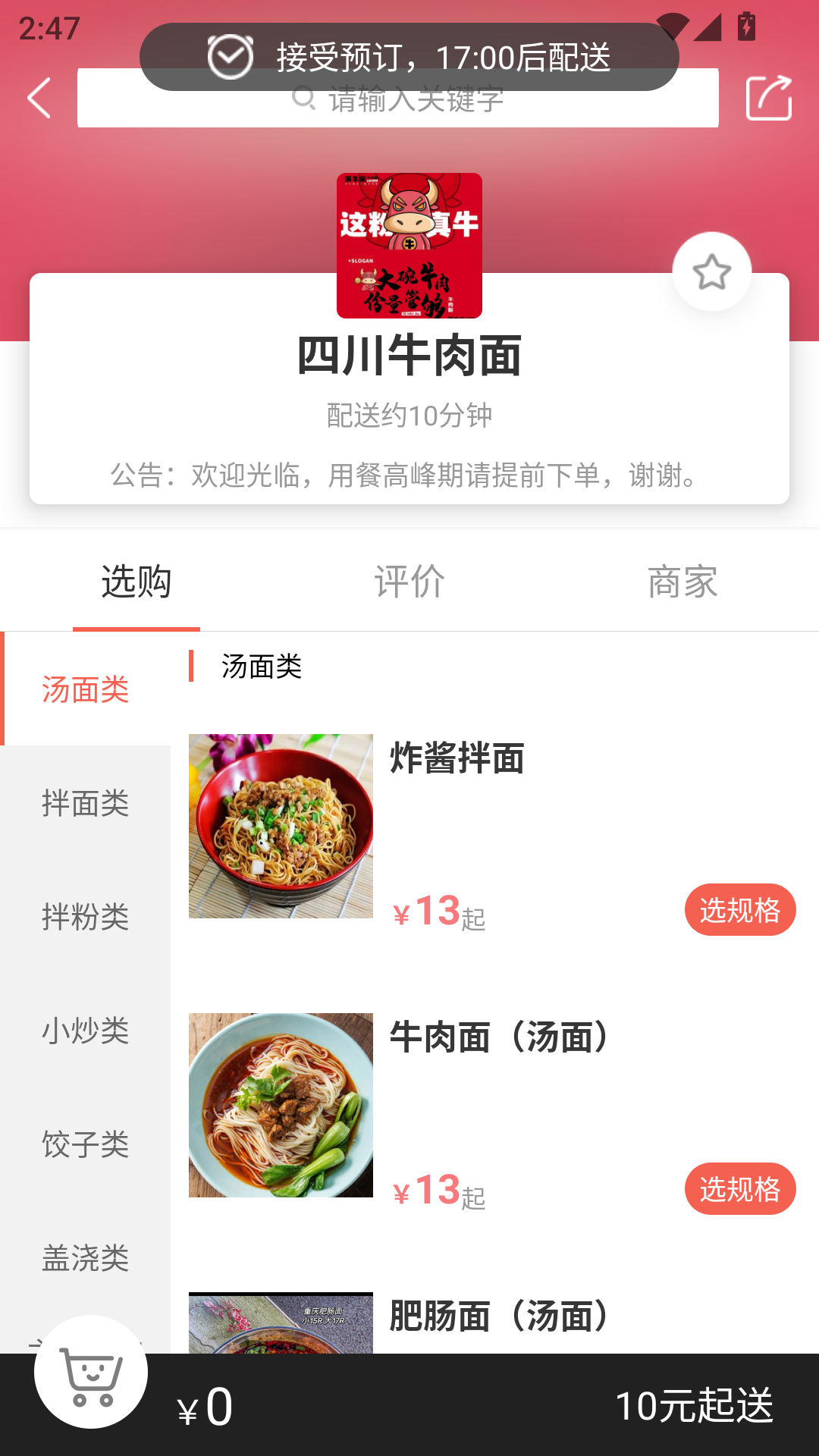Image resolution: width=819 pixels, height=1456 pixels.
Task: Go back using the top-left arrow
Action: (39, 98)
